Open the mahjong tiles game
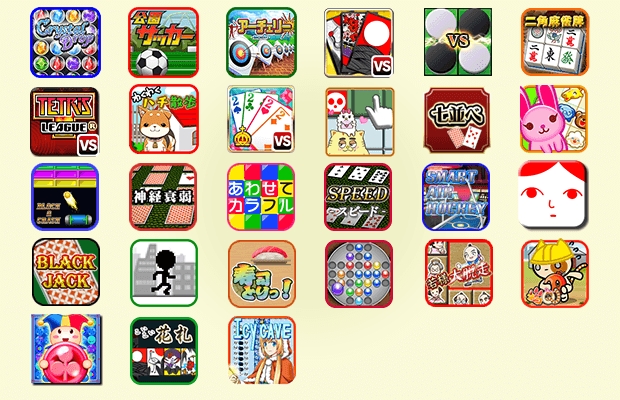Screen dimensions: 620x400 click(x=555, y=43)
